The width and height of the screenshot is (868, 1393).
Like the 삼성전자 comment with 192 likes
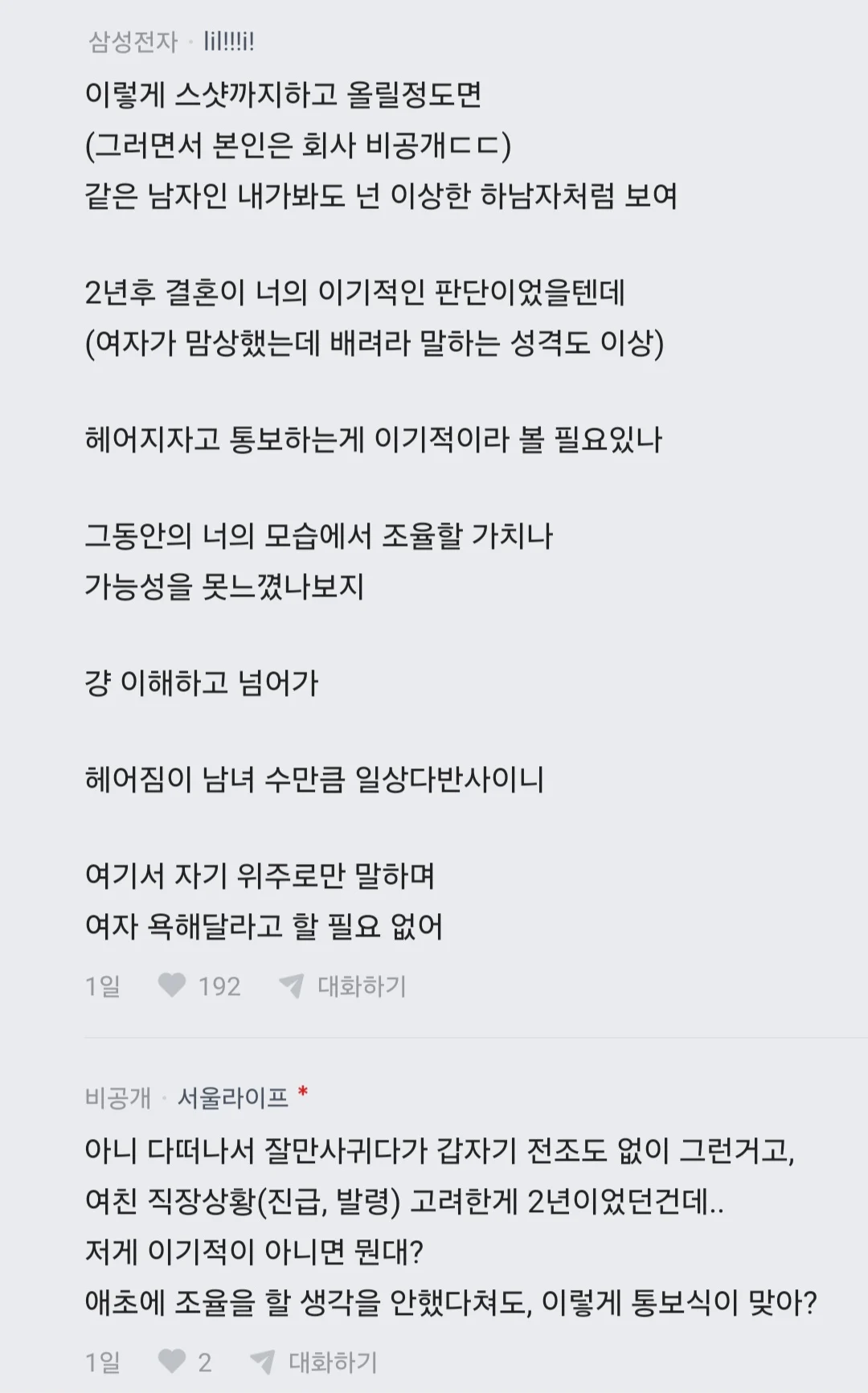click(172, 985)
